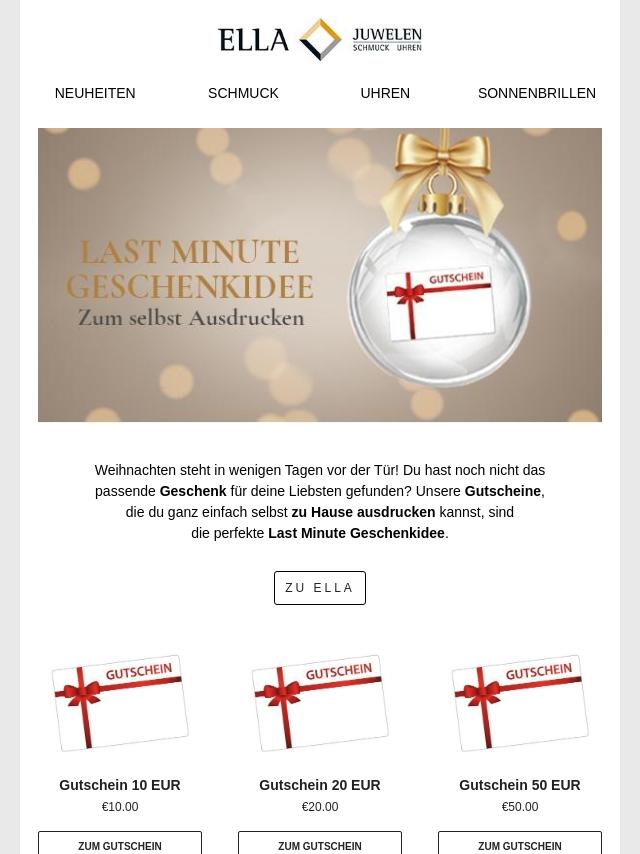Screen dimensions: 640x854
Task: Select the SONNENBRILLEN category
Action: (x=536, y=93)
